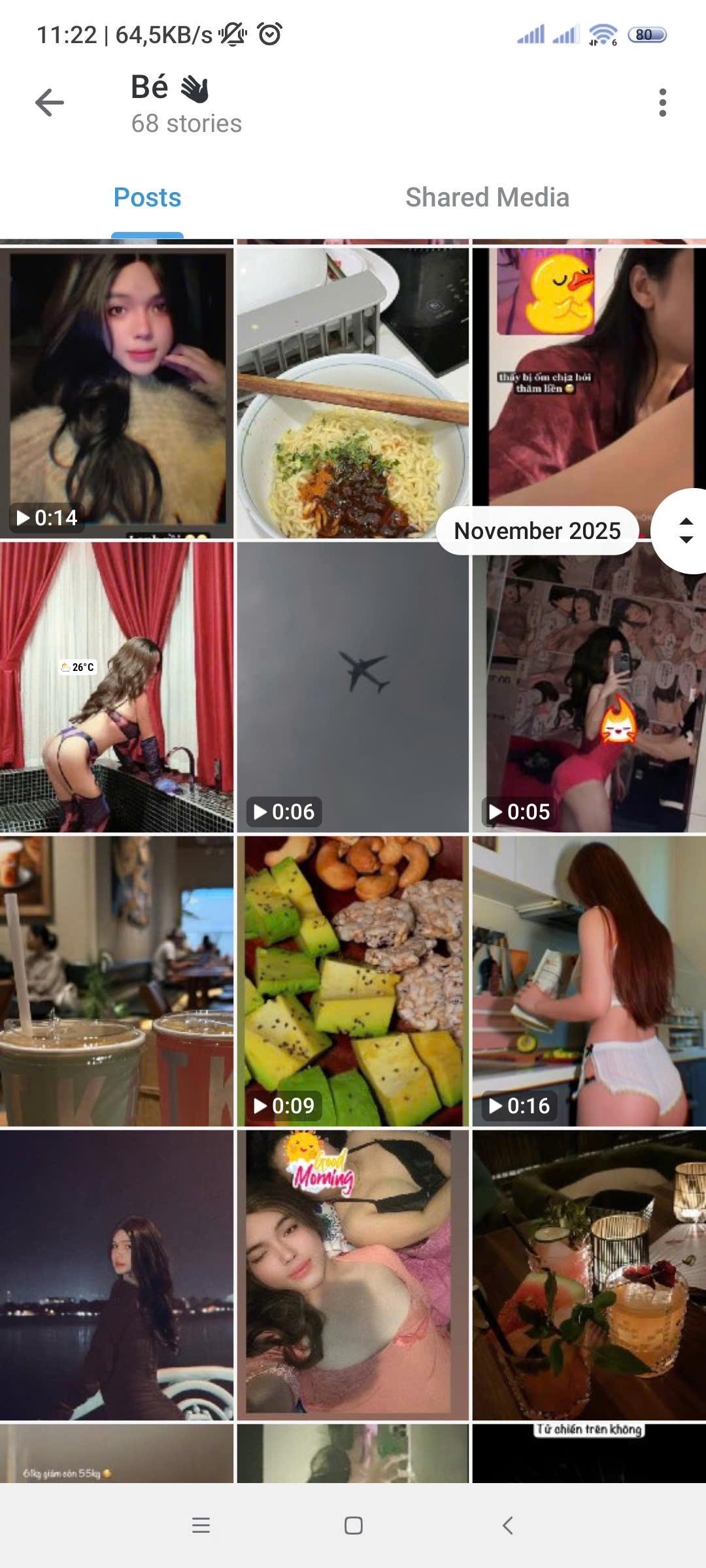Viewport: 706px width, 1568px height.
Task: Open the 0:09 avocado and cashew video
Action: [352, 980]
